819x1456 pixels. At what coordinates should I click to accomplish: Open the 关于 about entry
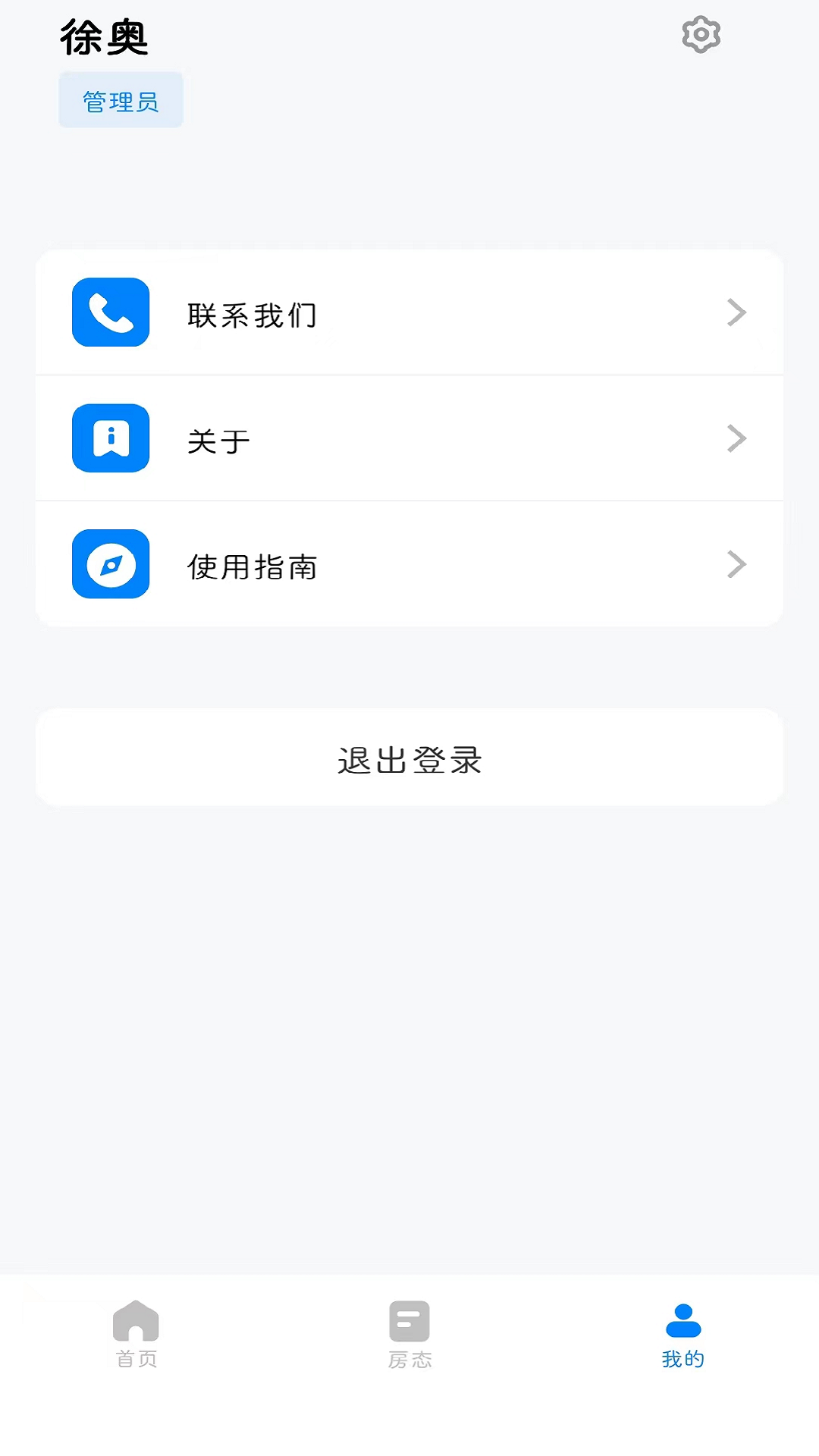tap(409, 438)
